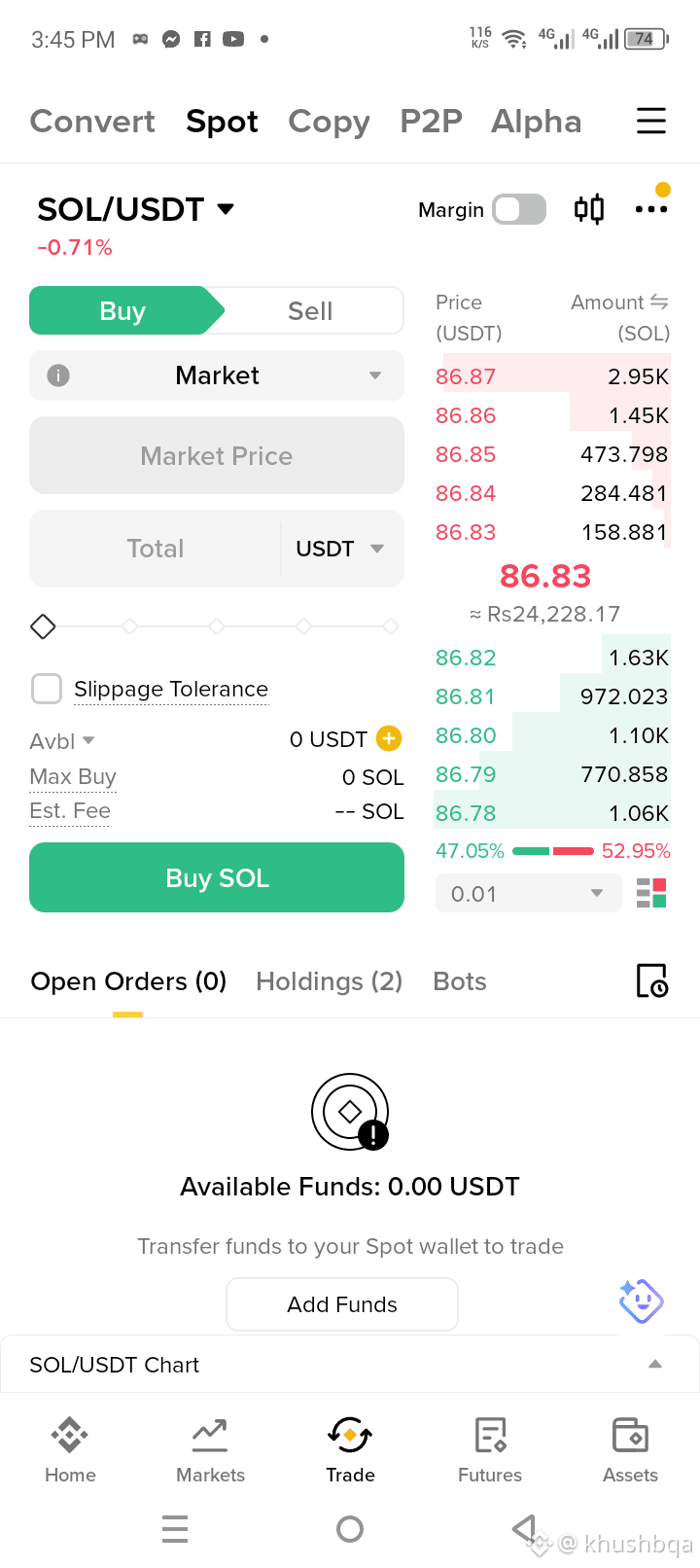Viewport: 700px width, 1568px height.
Task: Go to the Assets tab
Action: pos(630,1449)
